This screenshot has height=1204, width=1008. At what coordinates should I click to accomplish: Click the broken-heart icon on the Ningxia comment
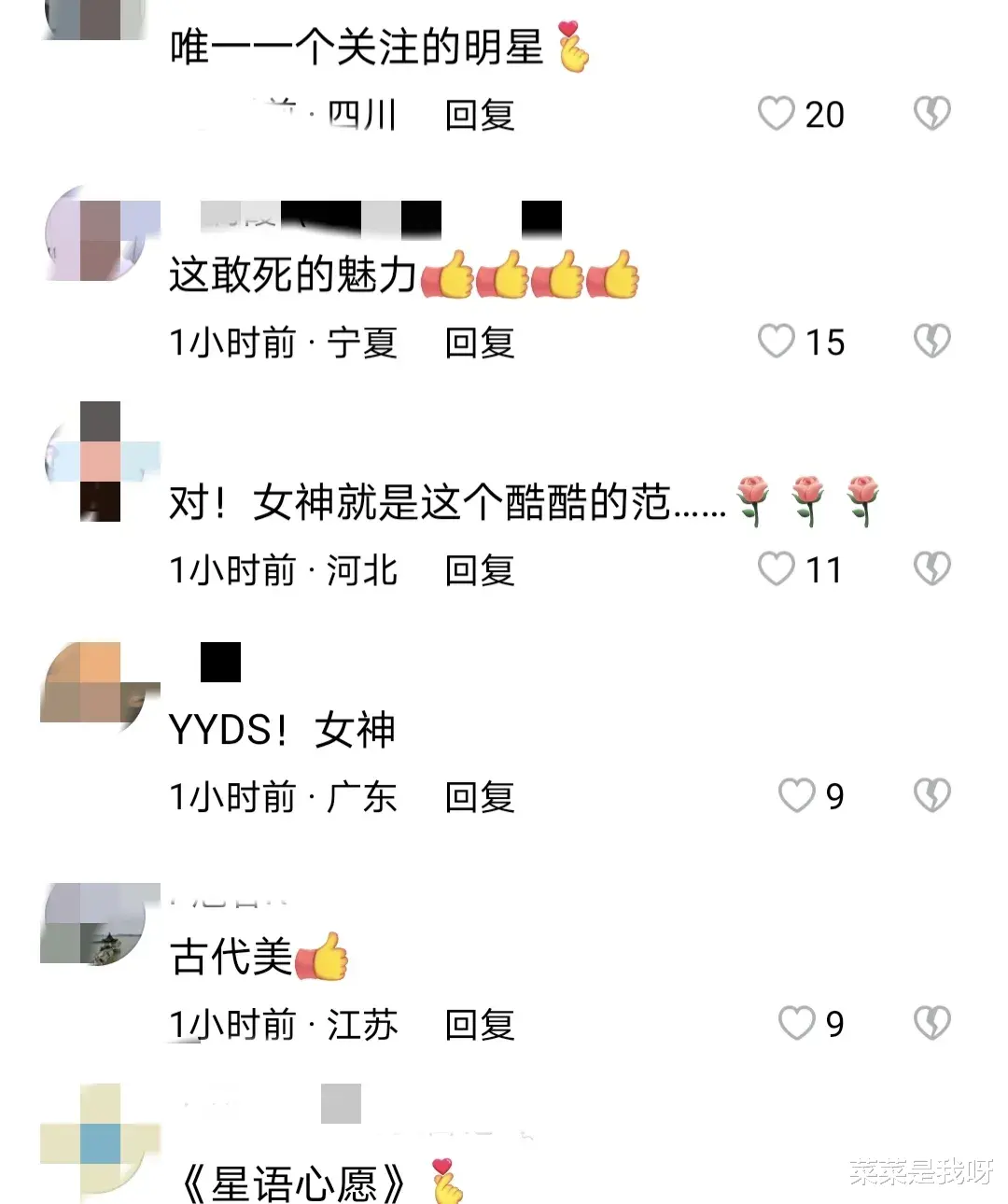point(932,342)
